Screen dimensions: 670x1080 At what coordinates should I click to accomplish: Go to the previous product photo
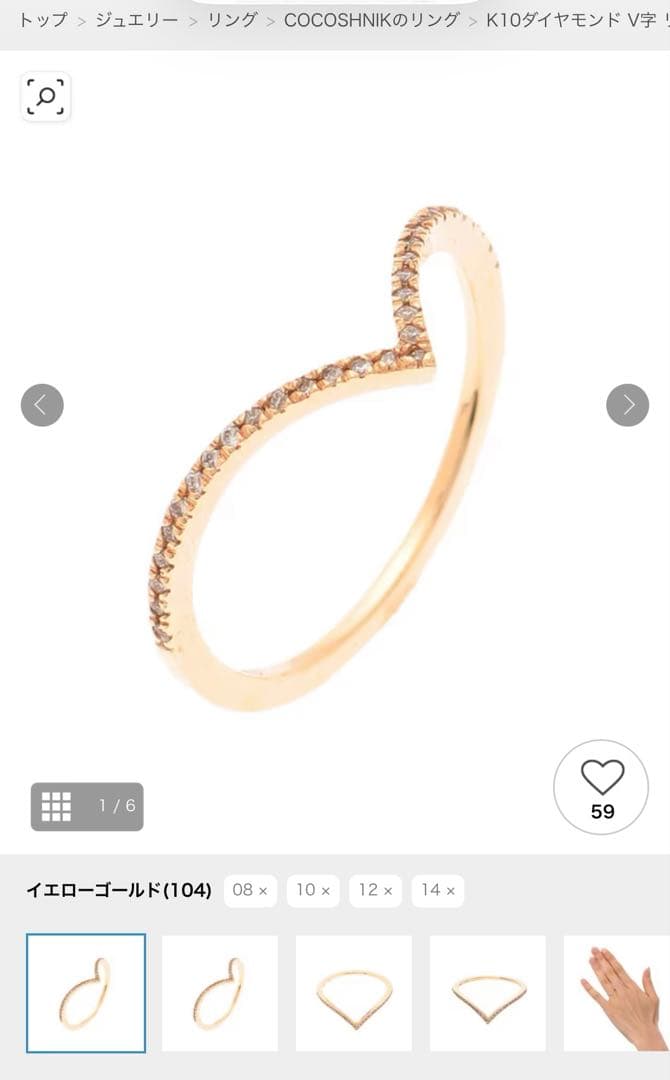click(x=42, y=405)
